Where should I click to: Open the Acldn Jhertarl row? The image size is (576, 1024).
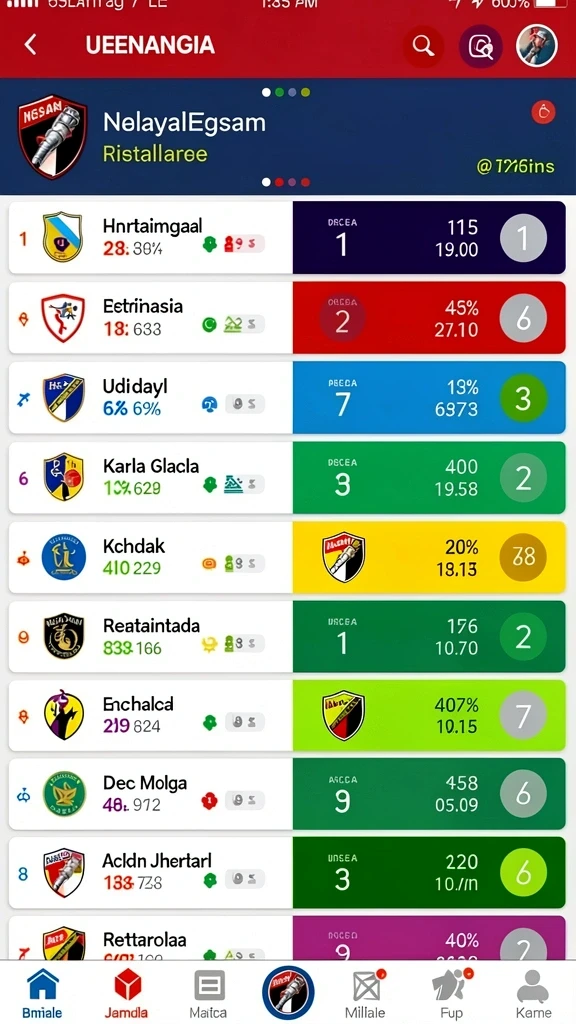[287, 872]
